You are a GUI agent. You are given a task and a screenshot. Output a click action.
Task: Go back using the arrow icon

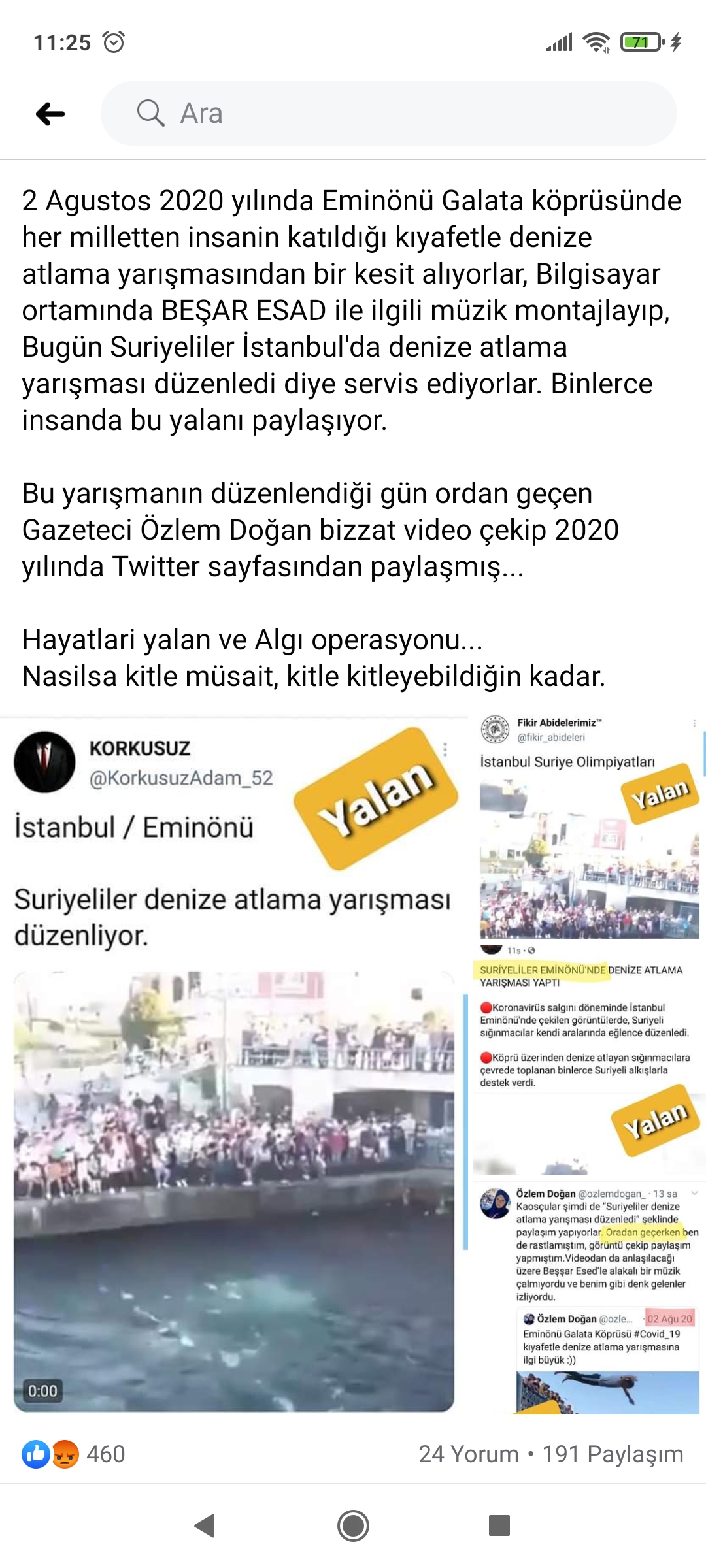click(50, 114)
